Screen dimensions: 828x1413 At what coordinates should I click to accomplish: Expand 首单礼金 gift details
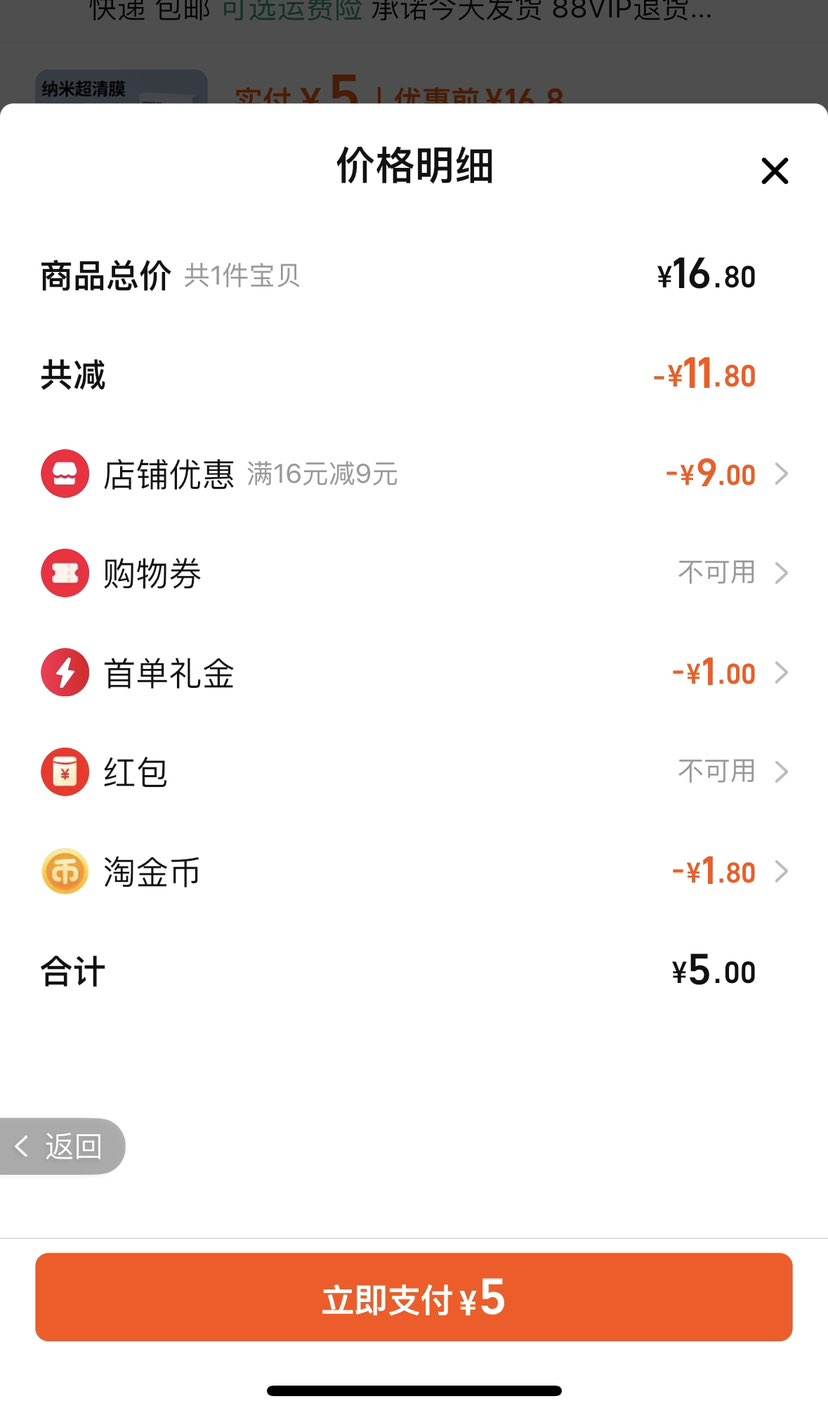point(781,672)
